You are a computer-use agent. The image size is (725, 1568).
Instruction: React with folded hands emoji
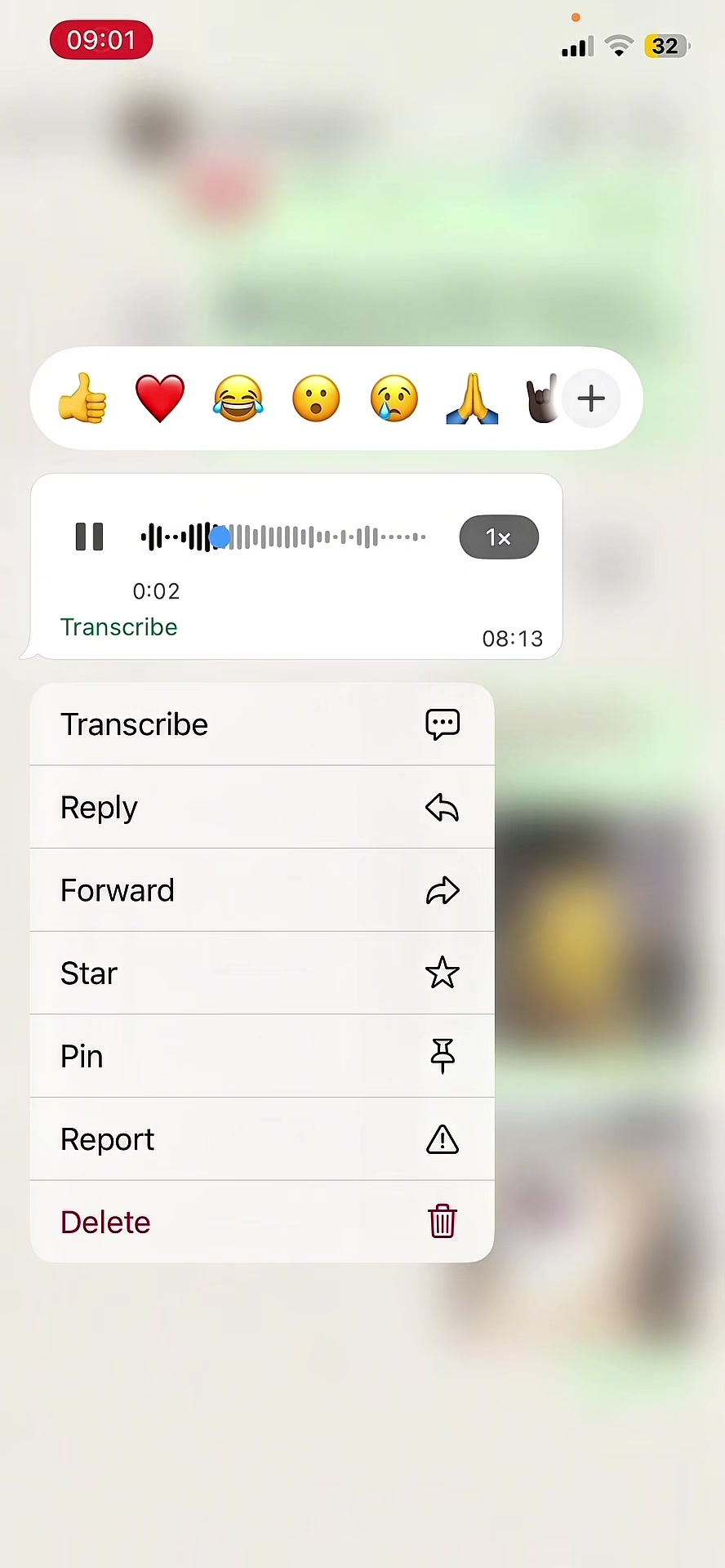pyautogui.click(x=472, y=399)
